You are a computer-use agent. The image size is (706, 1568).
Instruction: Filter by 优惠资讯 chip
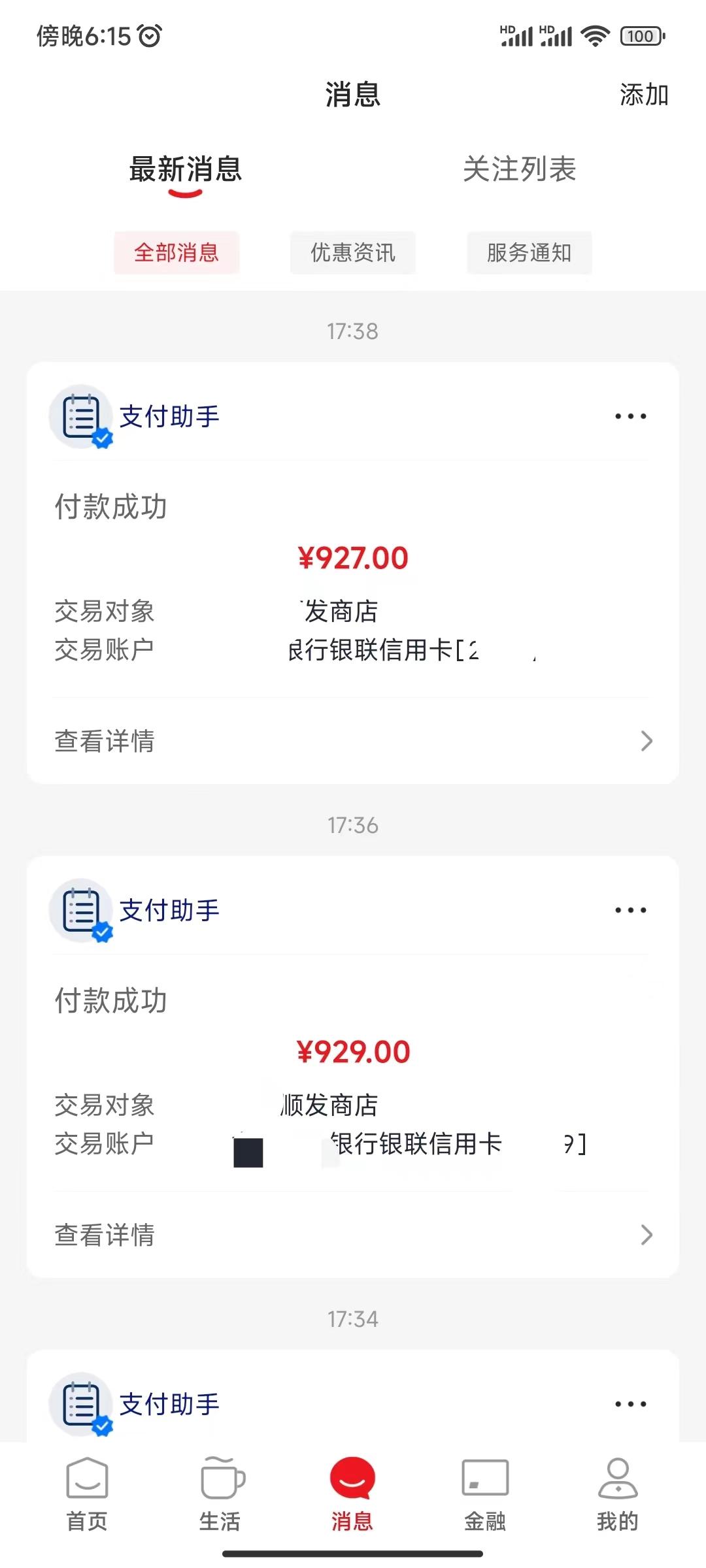353,253
